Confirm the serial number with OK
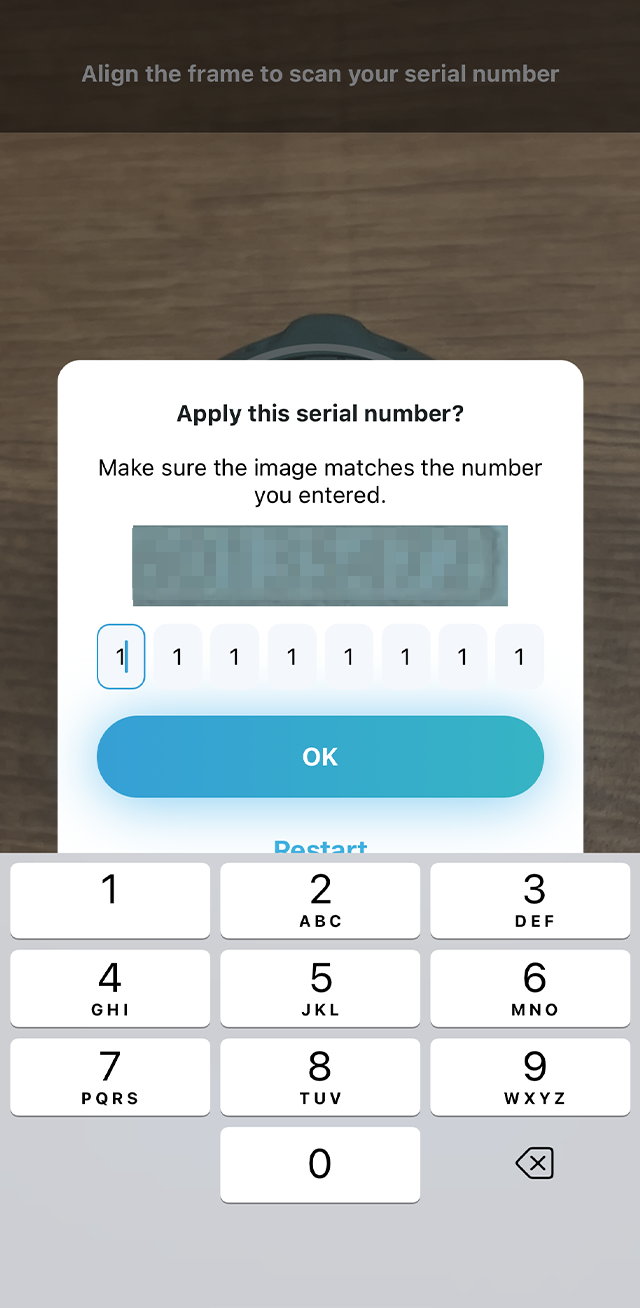Viewport: 640px width, 1308px height. (x=320, y=757)
